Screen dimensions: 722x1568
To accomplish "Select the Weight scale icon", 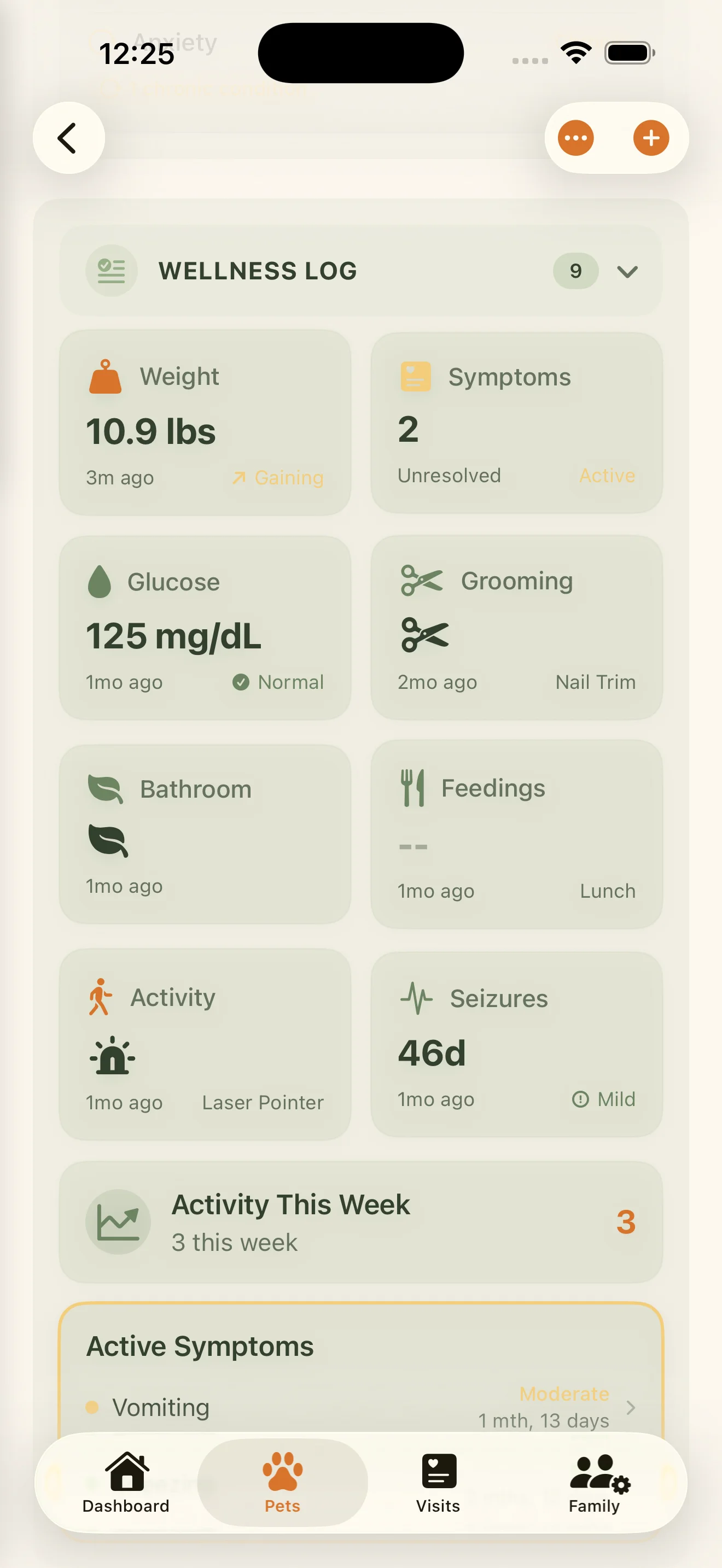I will 104,377.
